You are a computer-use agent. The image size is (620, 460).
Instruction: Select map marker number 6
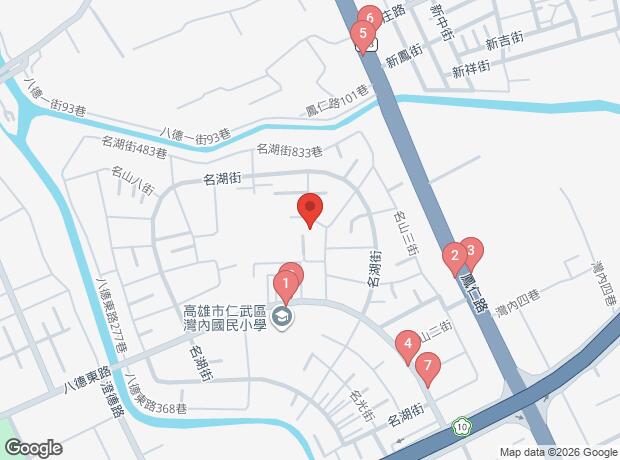pyautogui.click(x=371, y=17)
